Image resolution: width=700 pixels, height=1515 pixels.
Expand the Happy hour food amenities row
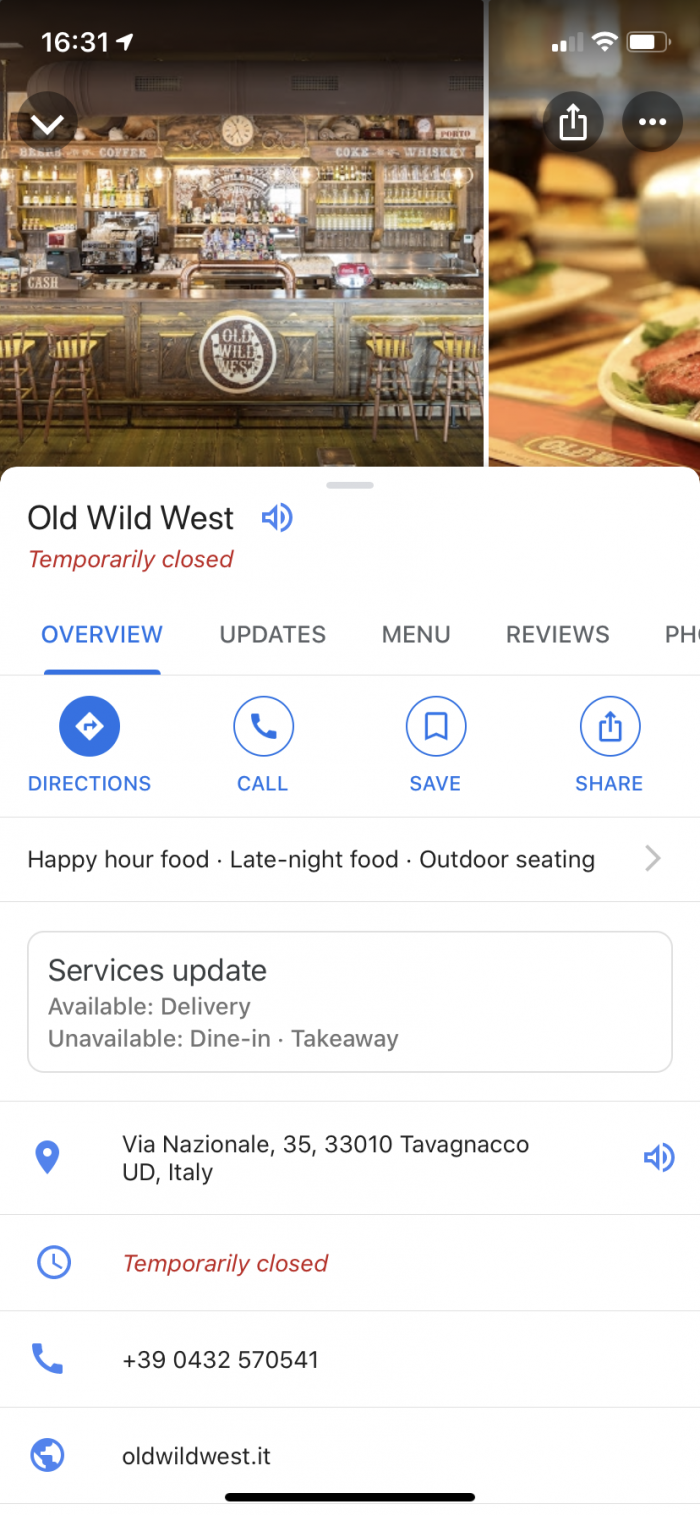345,859
